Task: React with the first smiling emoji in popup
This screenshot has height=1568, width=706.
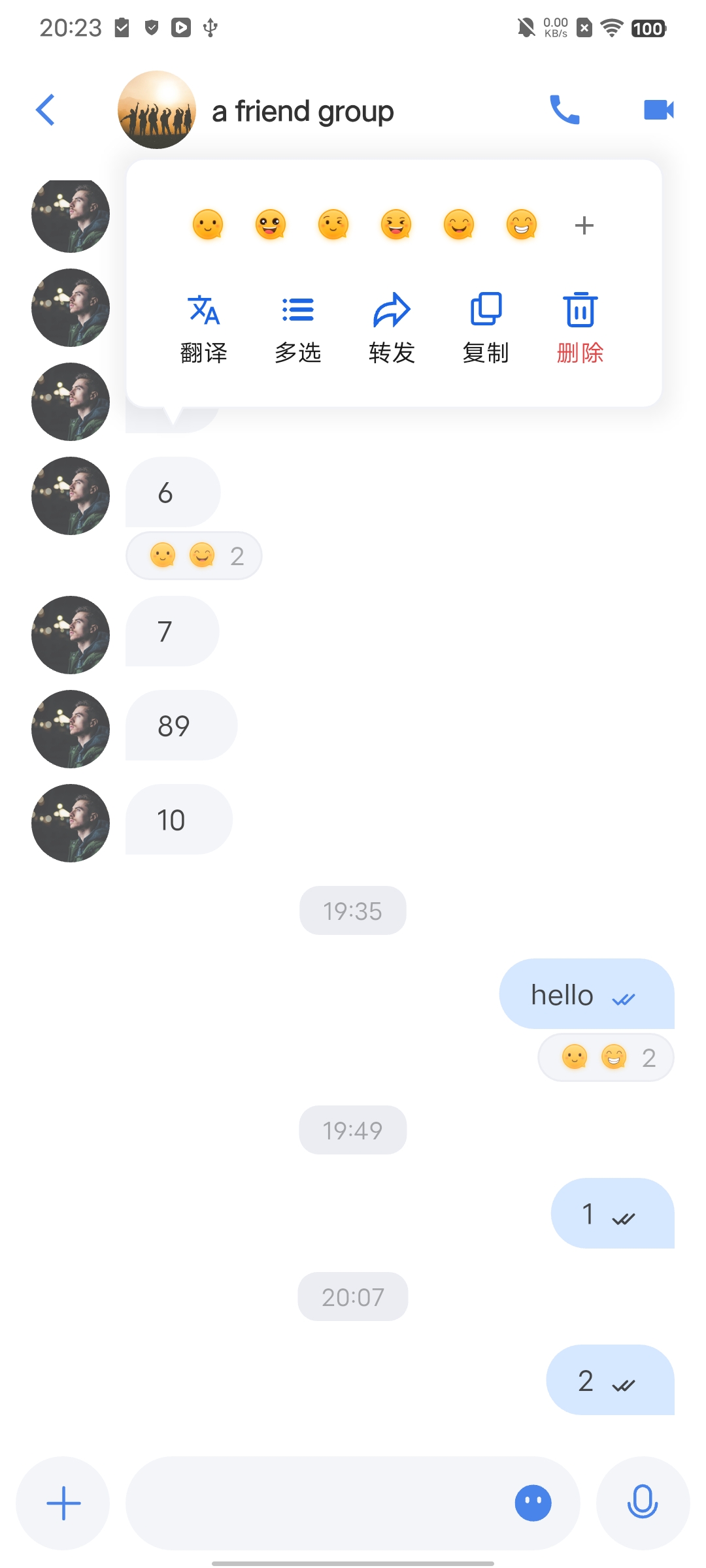Action: (208, 225)
